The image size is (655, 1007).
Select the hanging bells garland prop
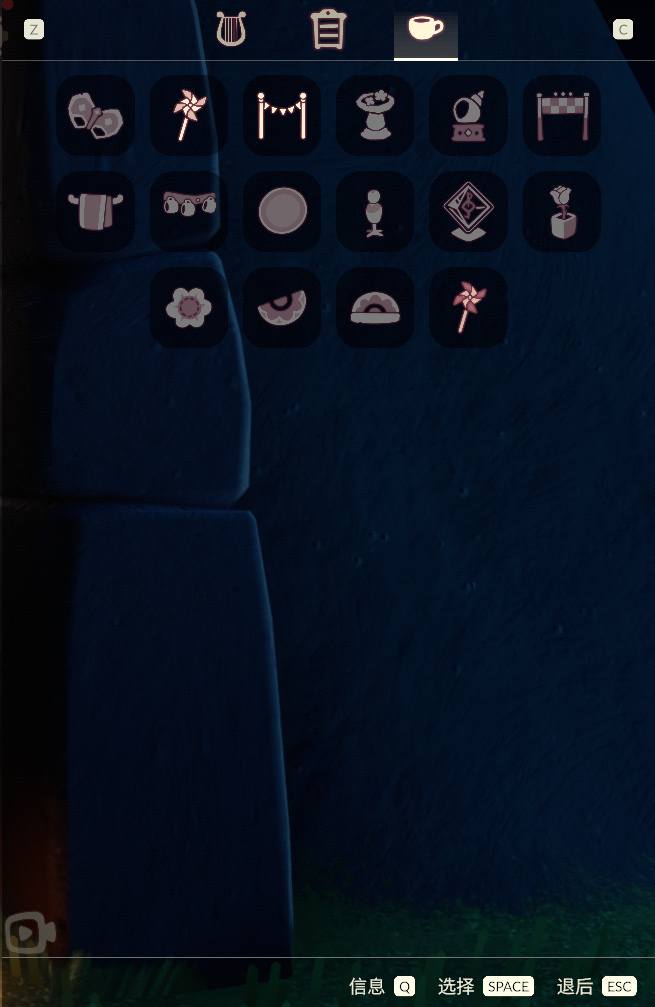click(188, 211)
